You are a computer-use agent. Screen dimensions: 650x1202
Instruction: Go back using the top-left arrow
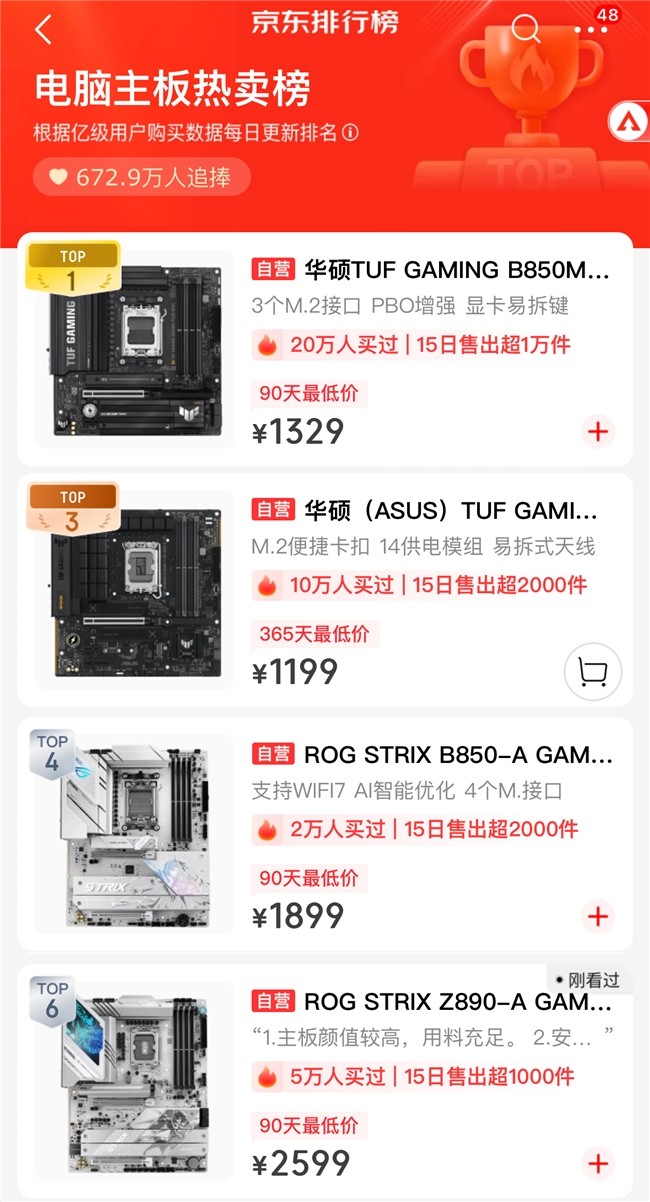coord(43,30)
